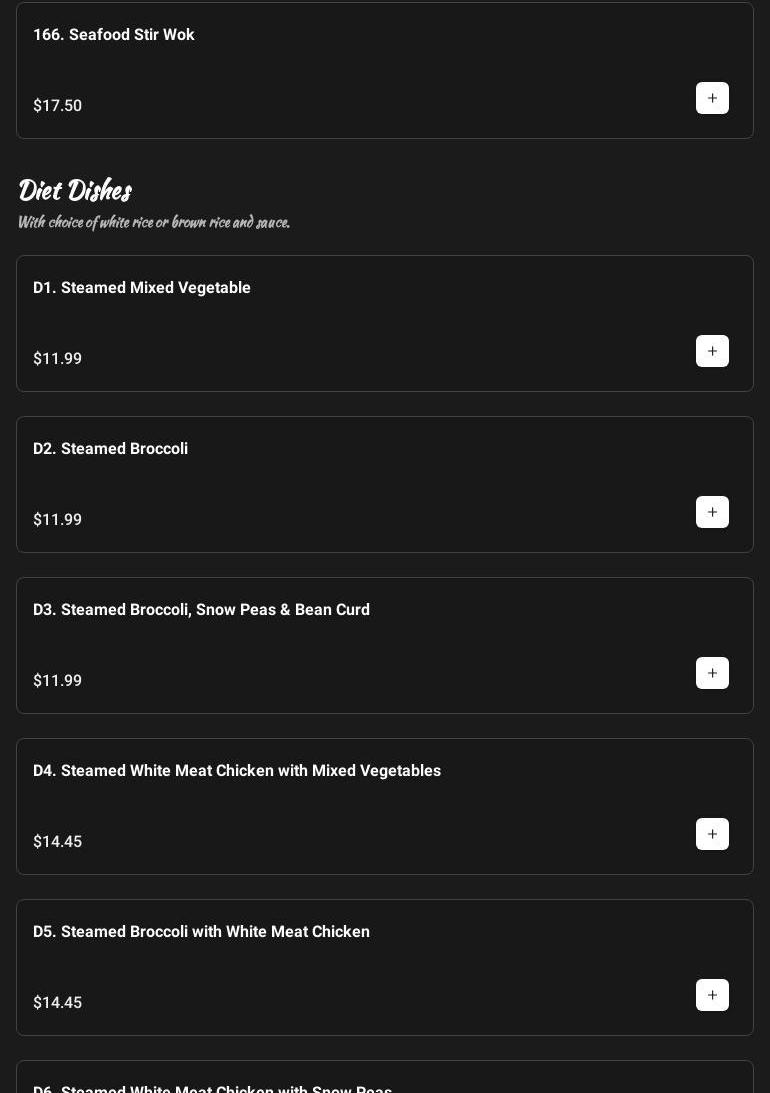
Task: Add 166. Seafood Stir Wok to cart
Action: (x=712, y=98)
